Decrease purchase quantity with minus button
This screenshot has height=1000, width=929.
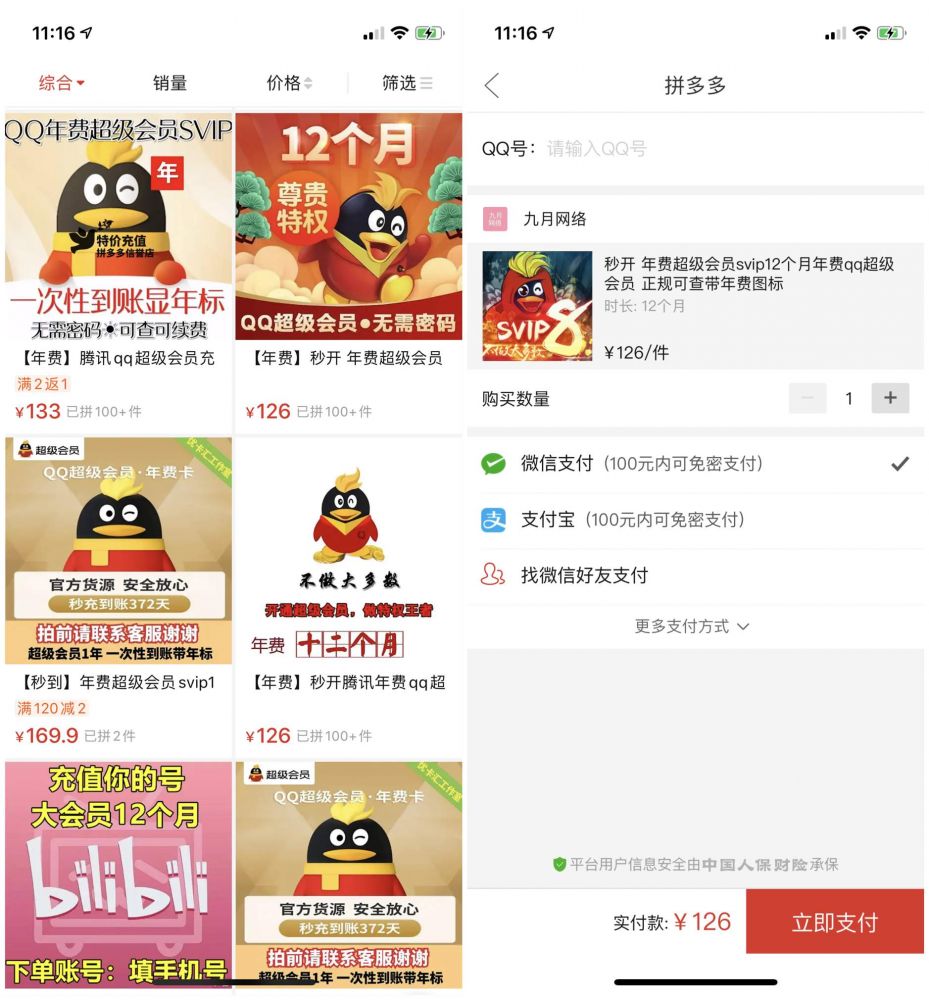click(x=808, y=398)
